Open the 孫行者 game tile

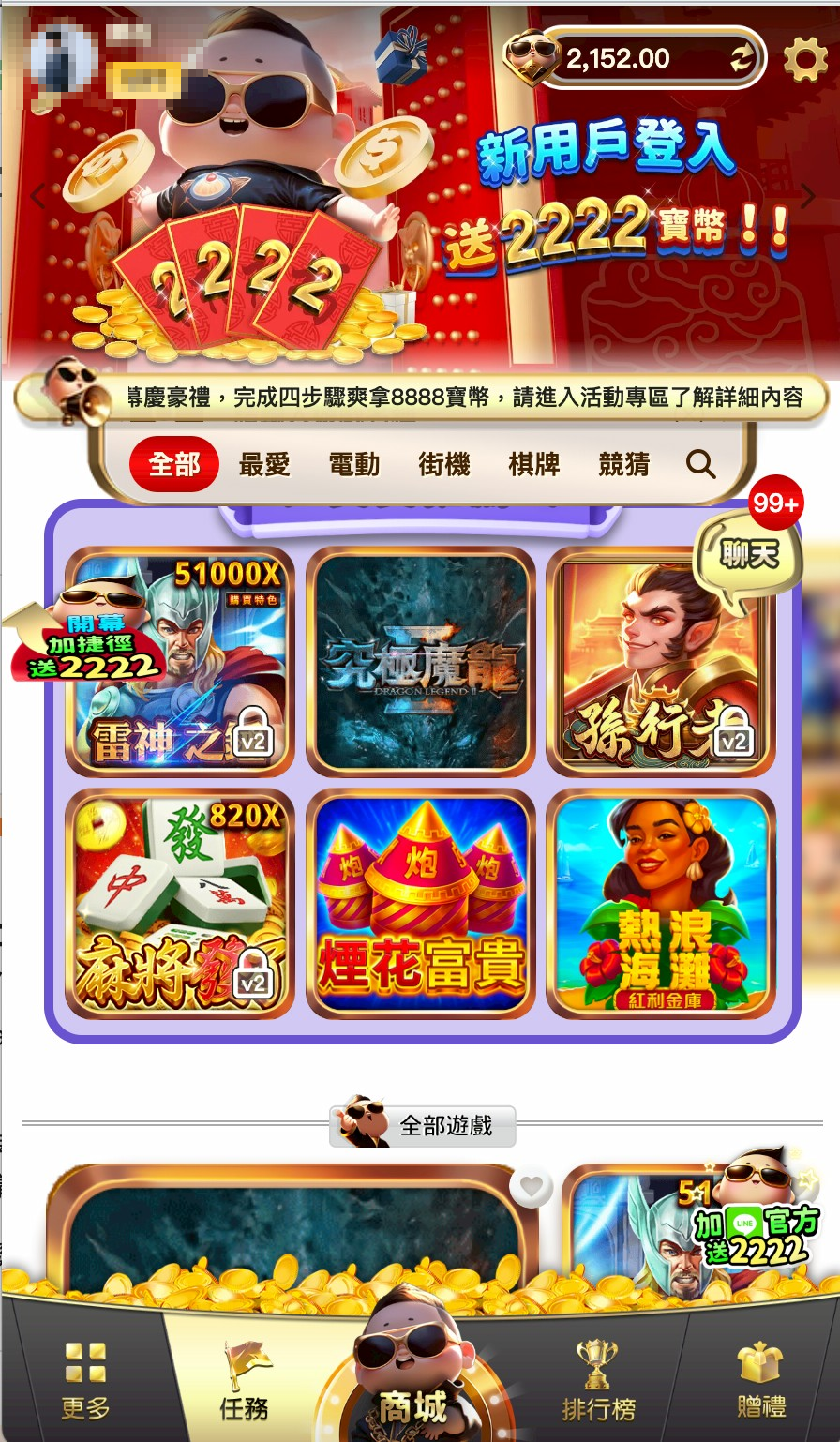(x=660, y=662)
